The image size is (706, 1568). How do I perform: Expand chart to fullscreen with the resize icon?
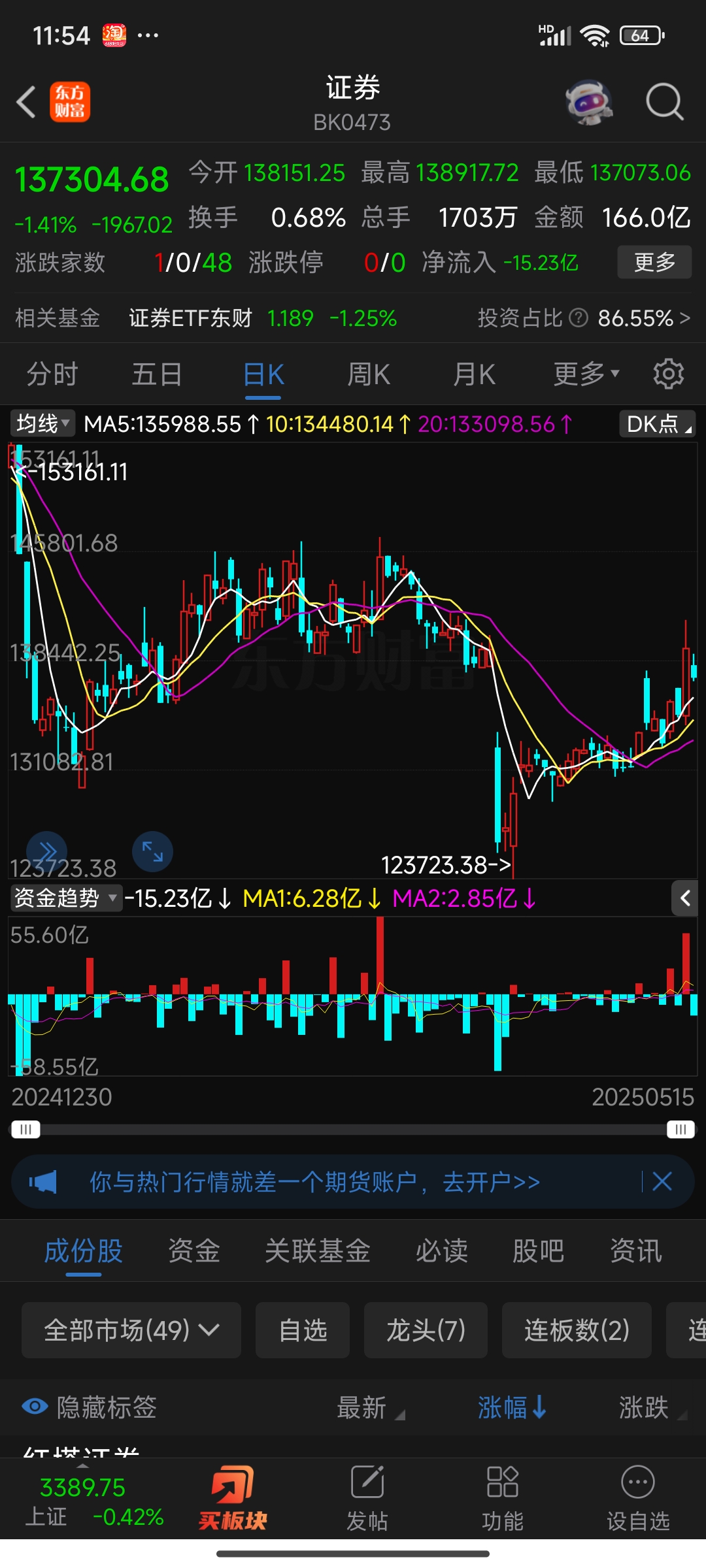pyautogui.click(x=151, y=851)
